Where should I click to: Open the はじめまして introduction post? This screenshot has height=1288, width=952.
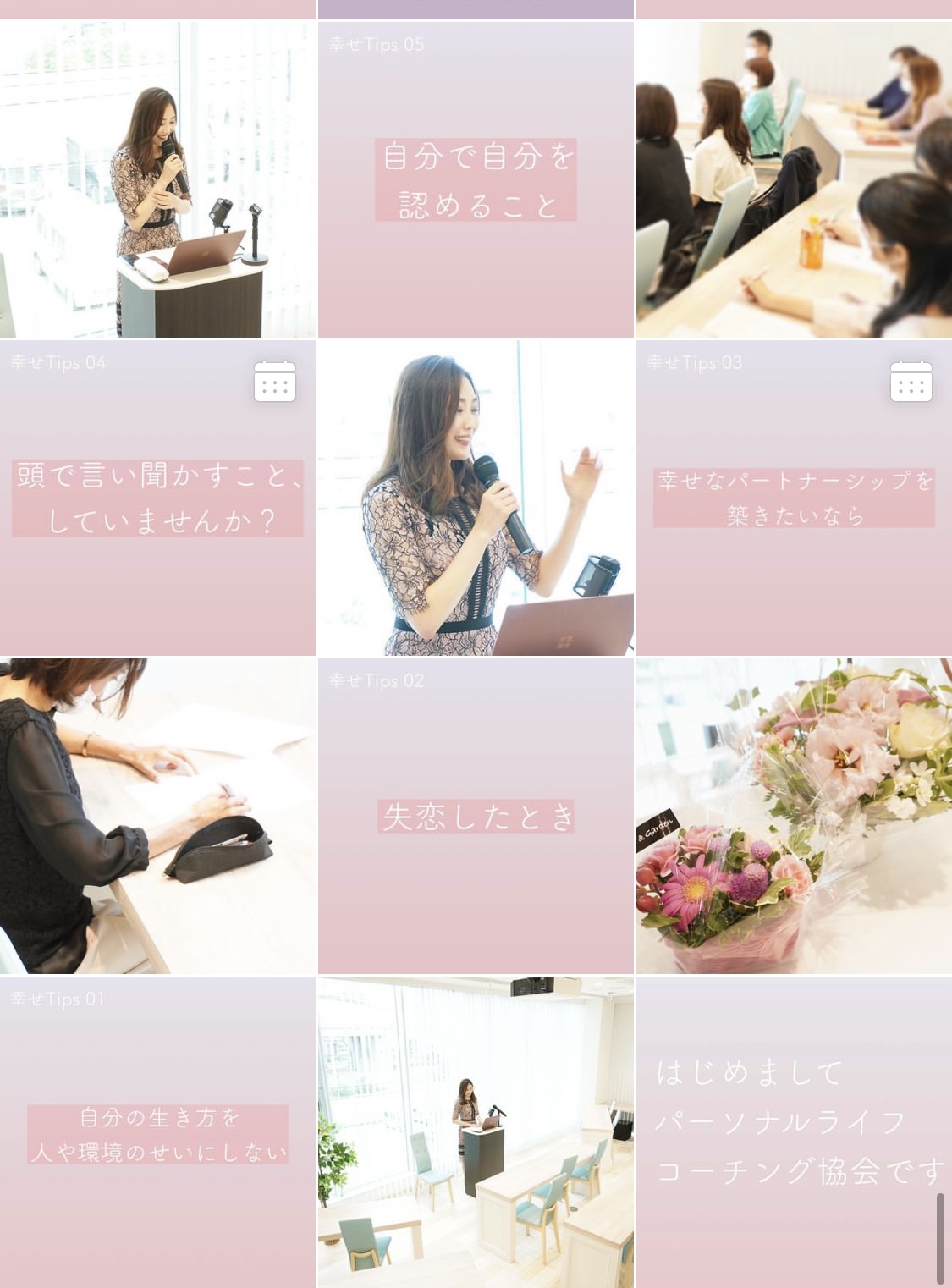(794, 1132)
